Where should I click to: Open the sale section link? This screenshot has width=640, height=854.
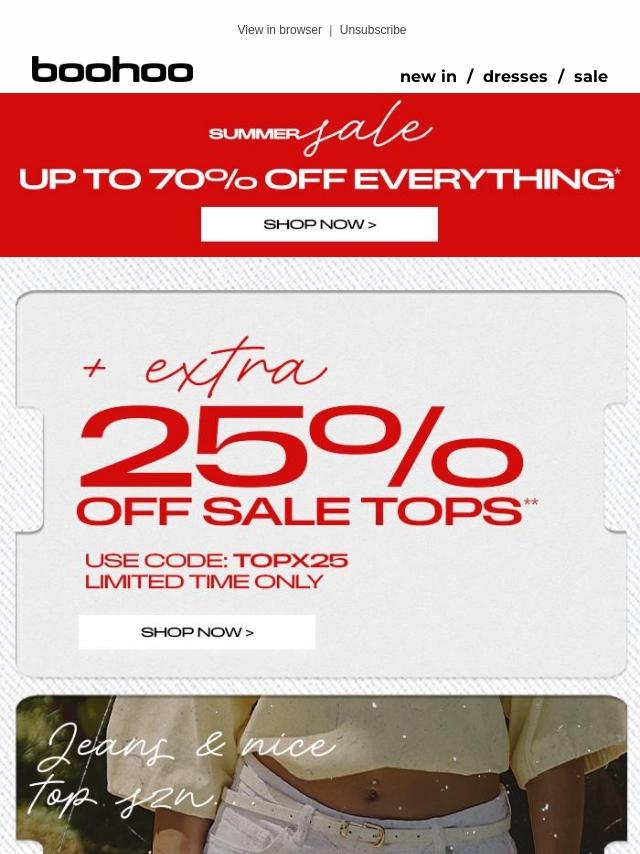(x=590, y=77)
